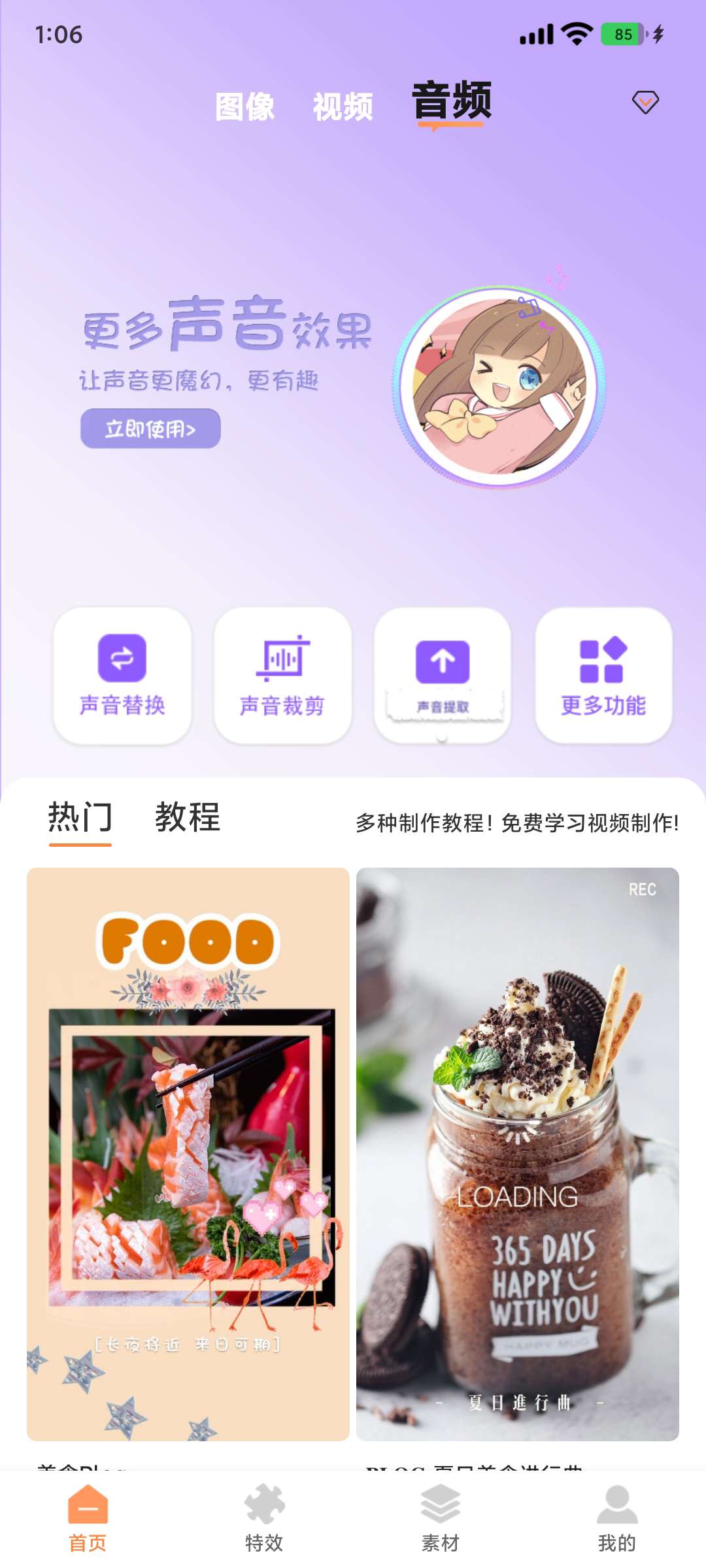Select the 热门 section tab
The image size is (706, 1568).
(x=80, y=818)
